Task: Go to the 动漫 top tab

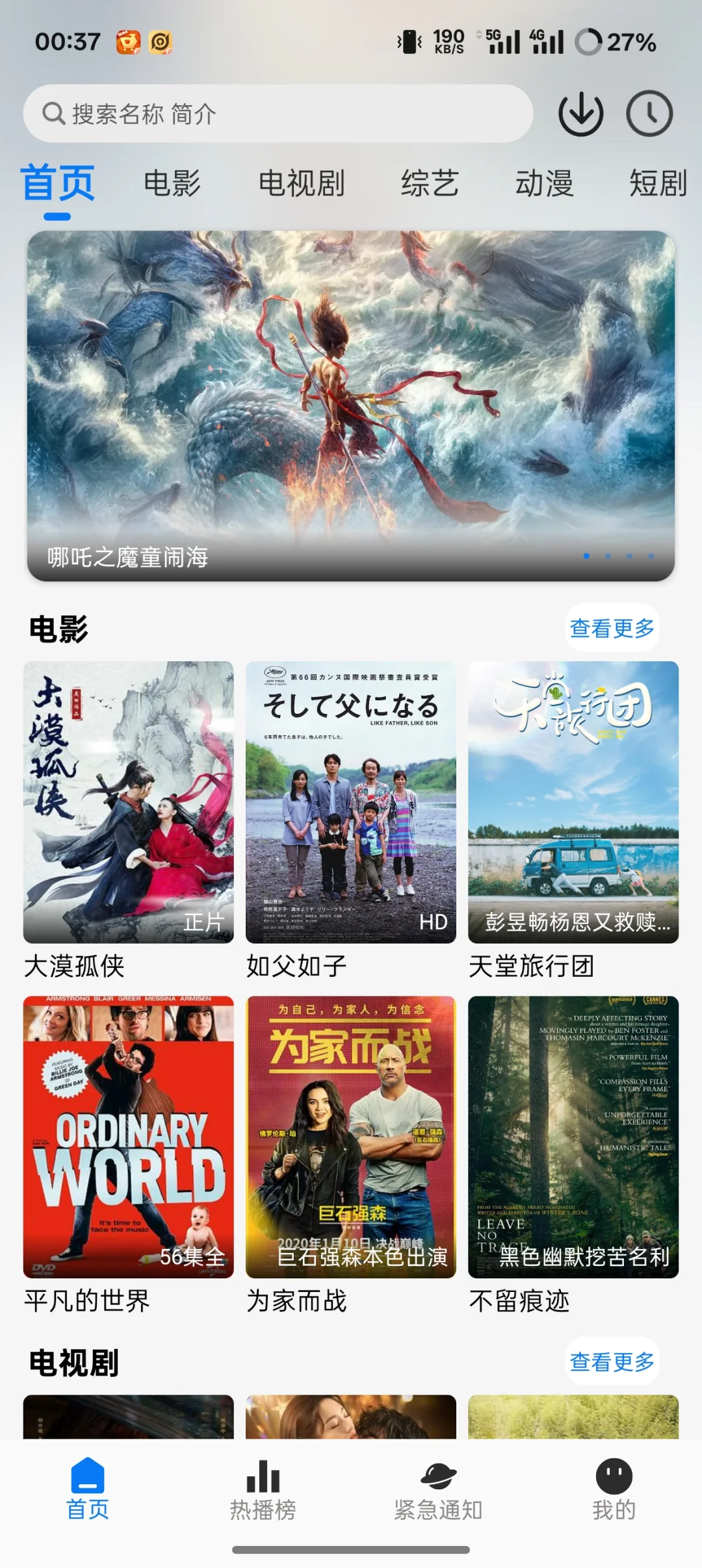Action: [544, 184]
